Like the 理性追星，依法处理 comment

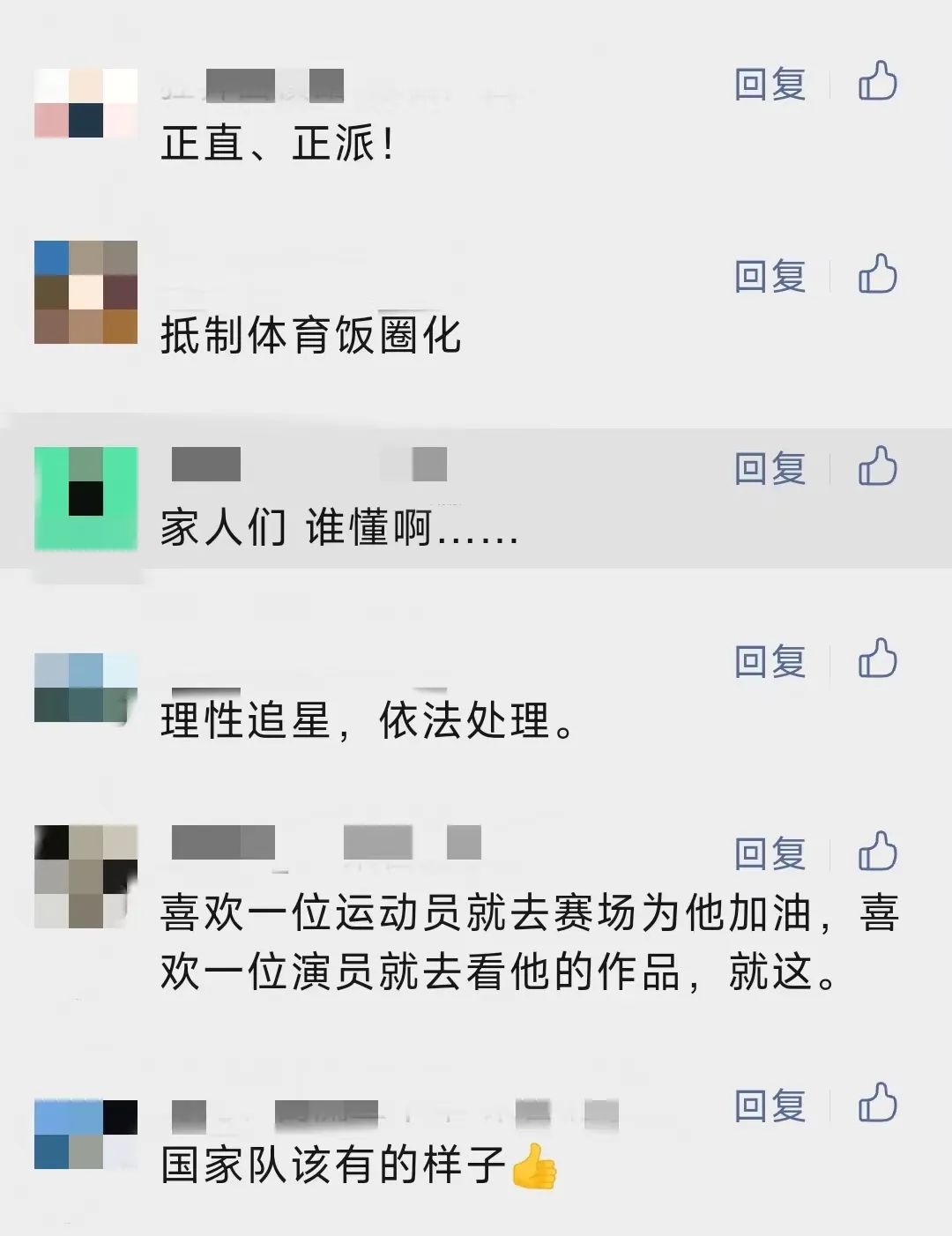point(877,659)
